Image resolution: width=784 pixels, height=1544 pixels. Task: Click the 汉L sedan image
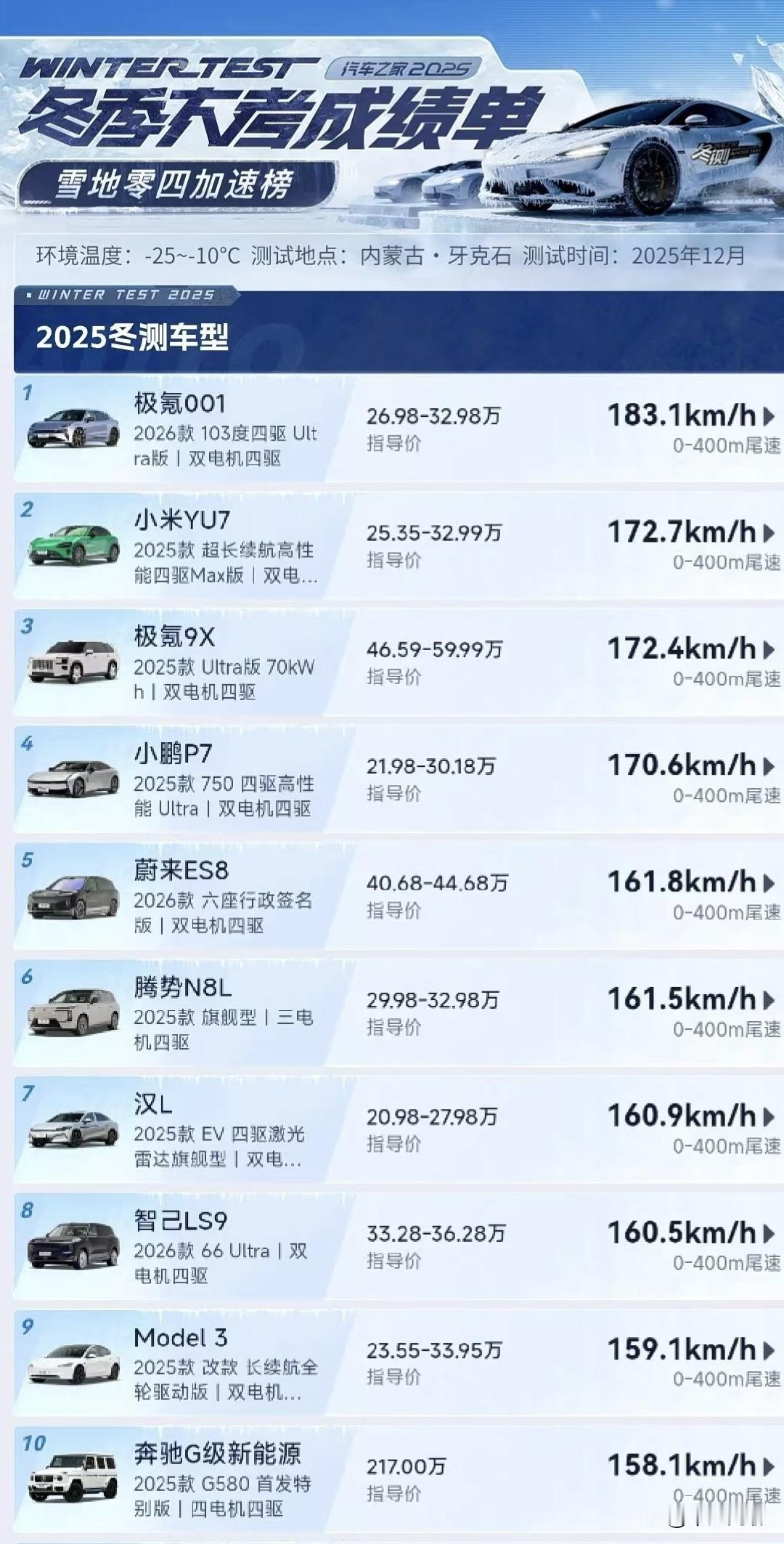pyautogui.click(x=73, y=1131)
